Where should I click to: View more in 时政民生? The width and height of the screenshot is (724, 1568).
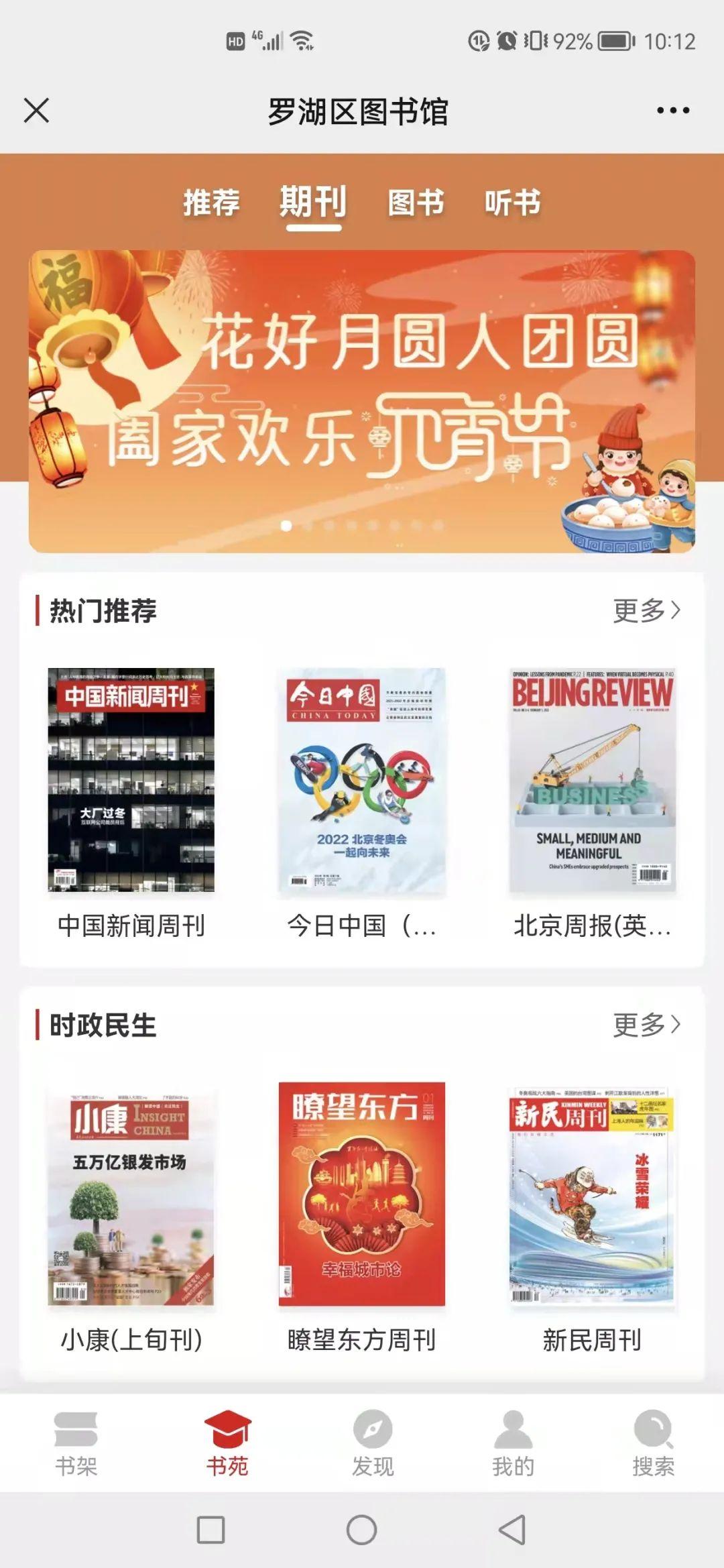pyautogui.click(x=646, y=1025)
